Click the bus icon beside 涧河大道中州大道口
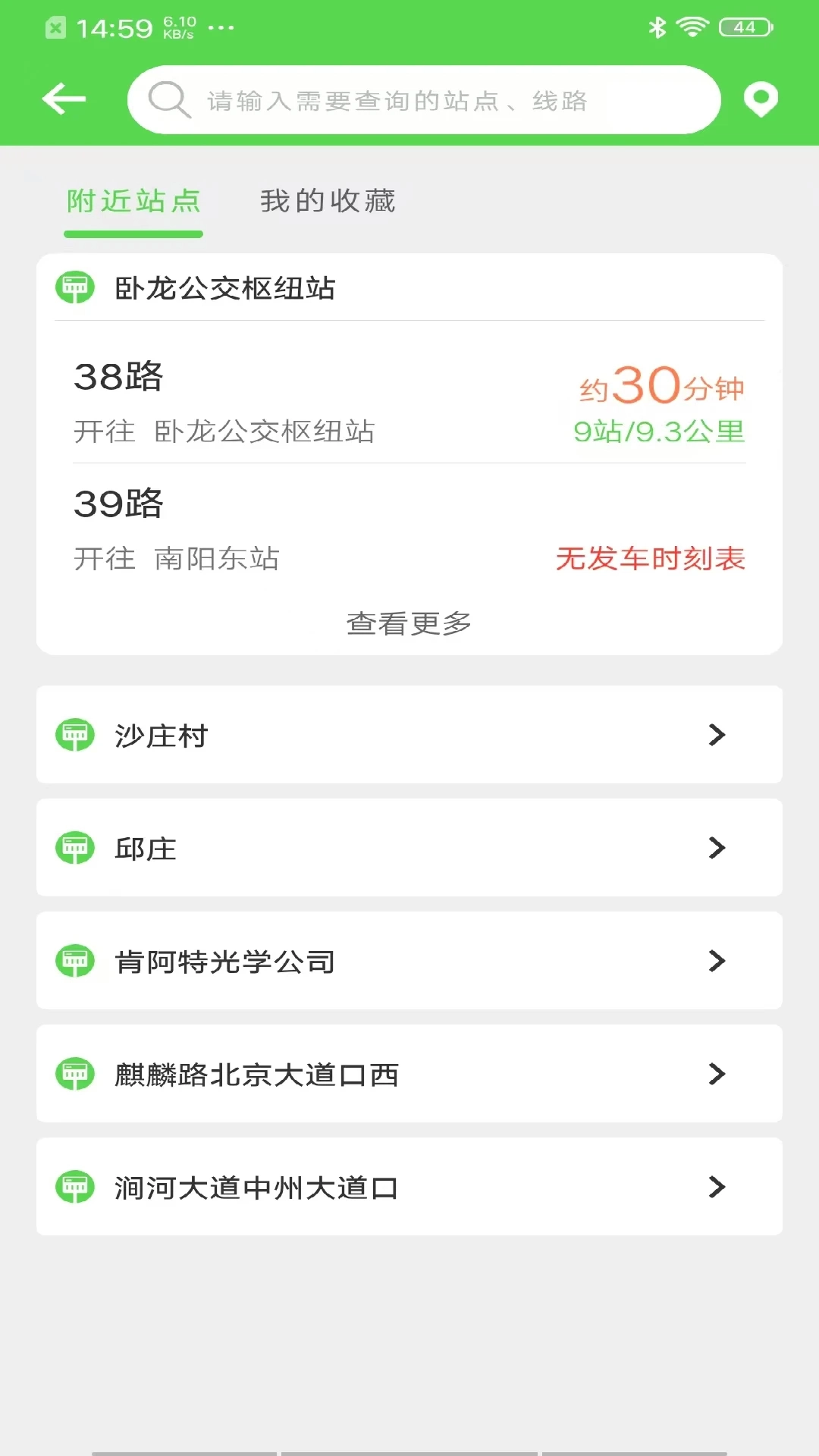819x1456 pixels. pos(74,1187)
